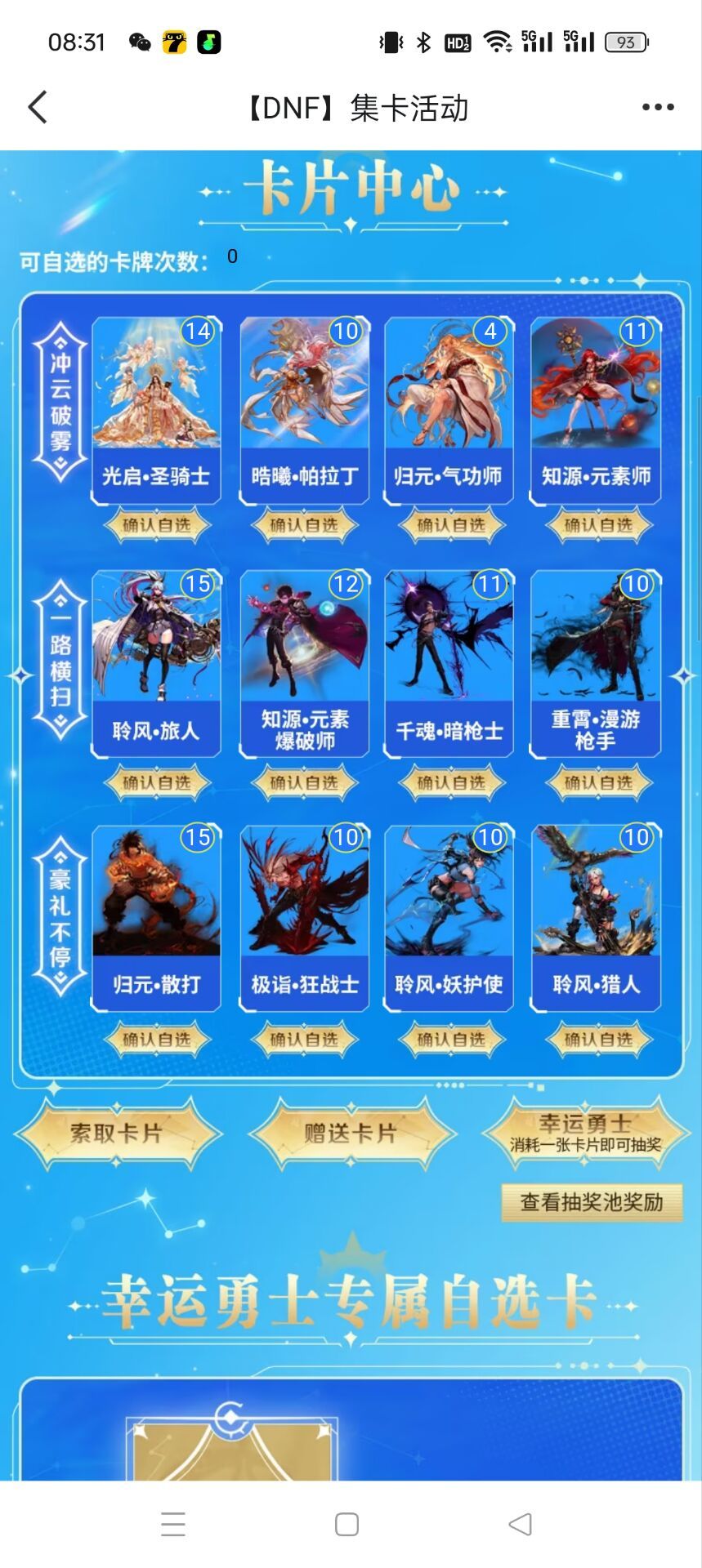Tap the 索取卡片 button

[x=117, y=1134]
